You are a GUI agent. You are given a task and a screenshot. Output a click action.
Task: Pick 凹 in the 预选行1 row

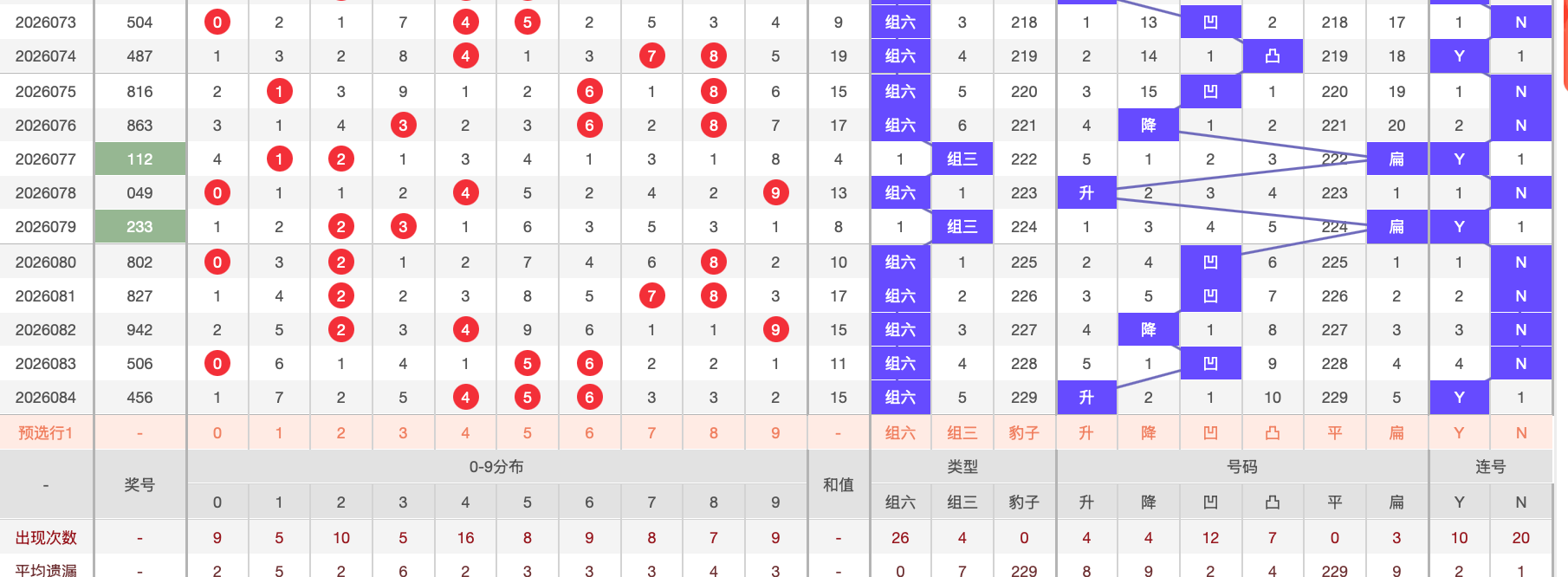pyautogui.click(x=1210, y=432)
